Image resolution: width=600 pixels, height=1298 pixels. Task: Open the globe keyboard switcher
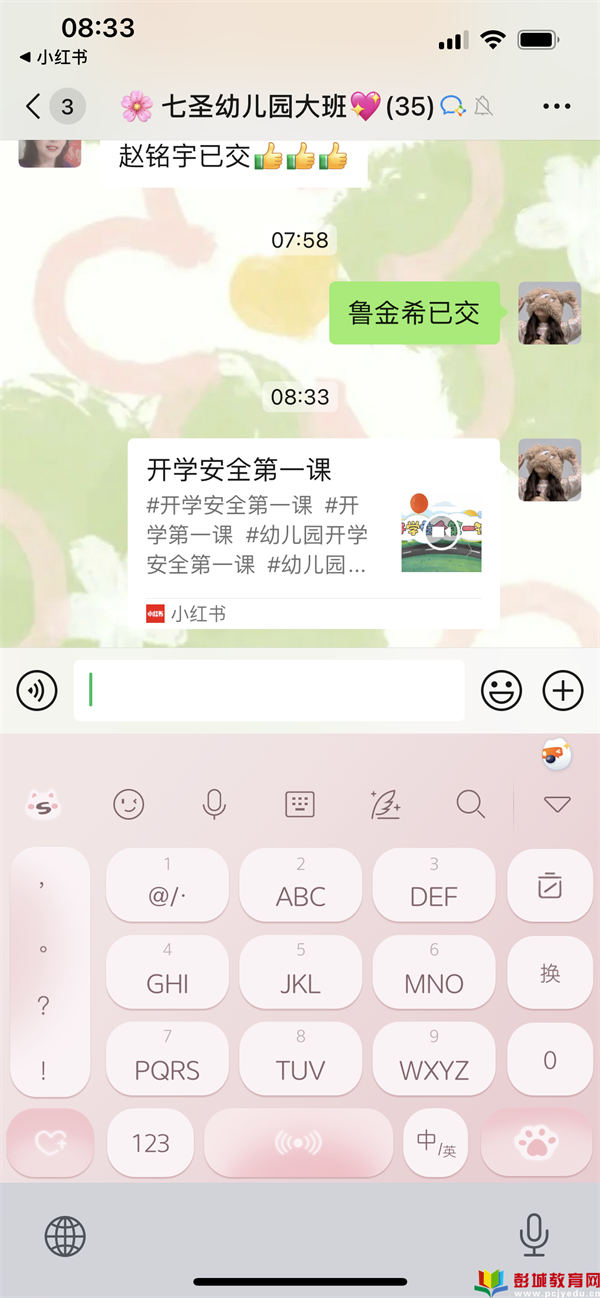[x=65, y=1236]
